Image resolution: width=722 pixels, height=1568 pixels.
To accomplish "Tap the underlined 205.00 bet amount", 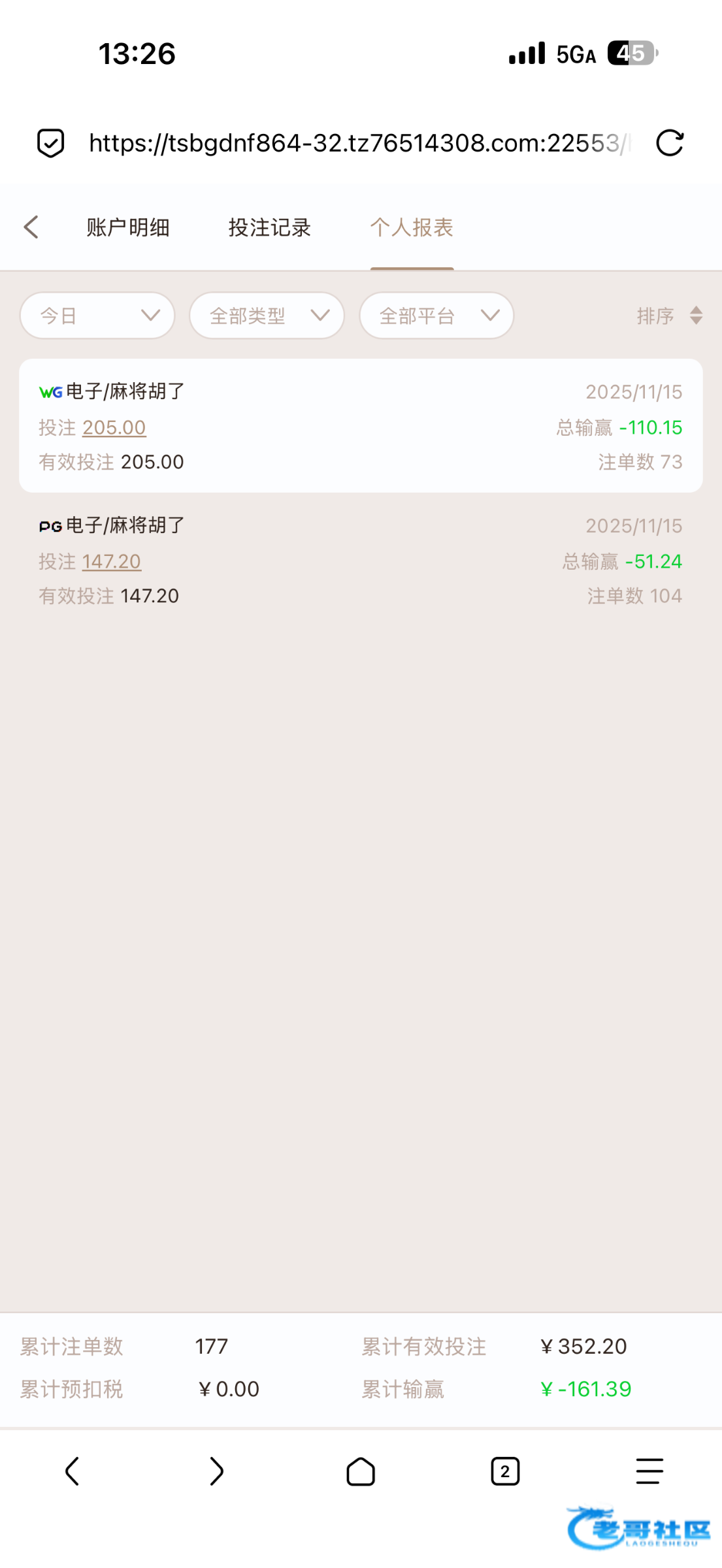I will pyautogui.click(x=114, y=428).
